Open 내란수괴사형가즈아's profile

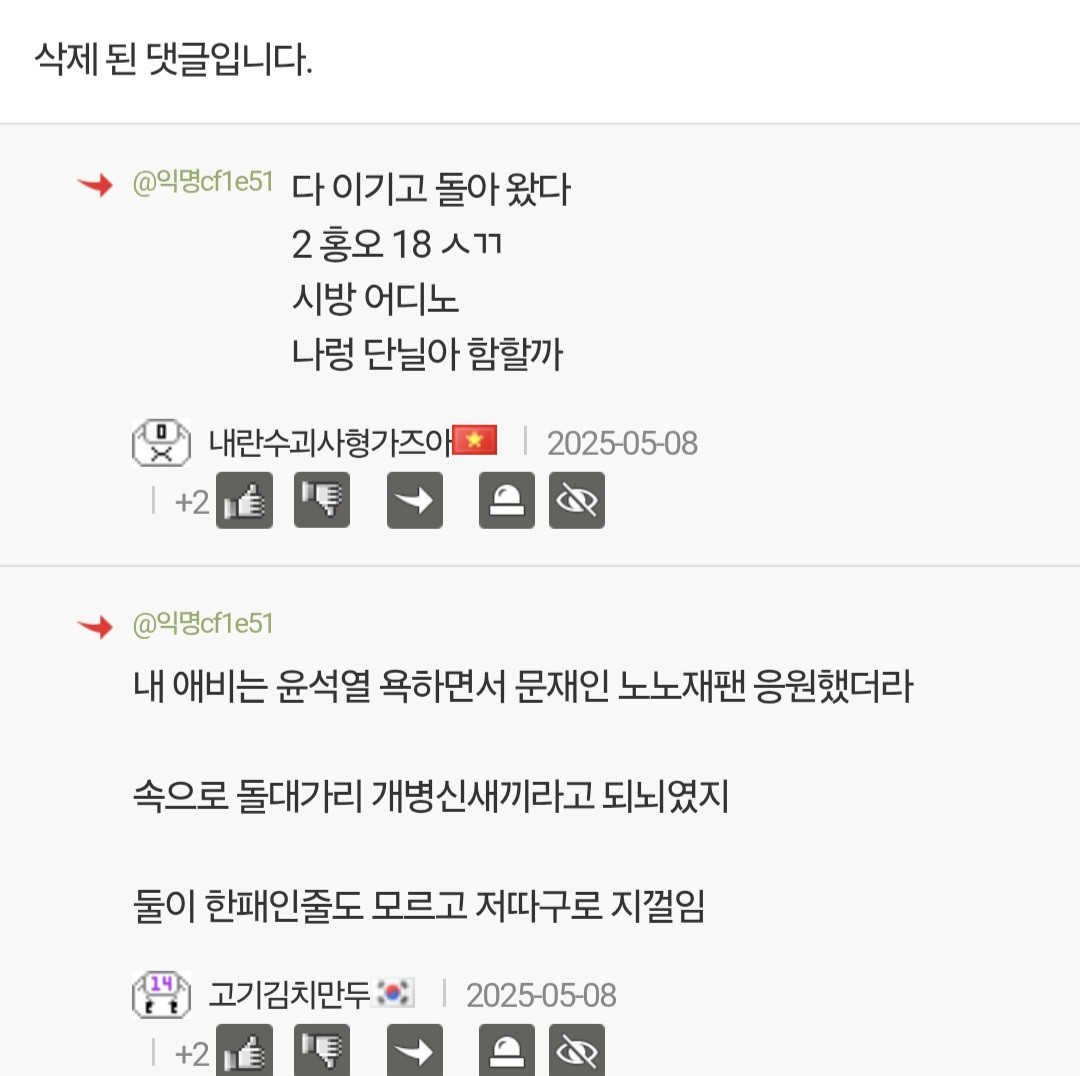tap(330, 442)
